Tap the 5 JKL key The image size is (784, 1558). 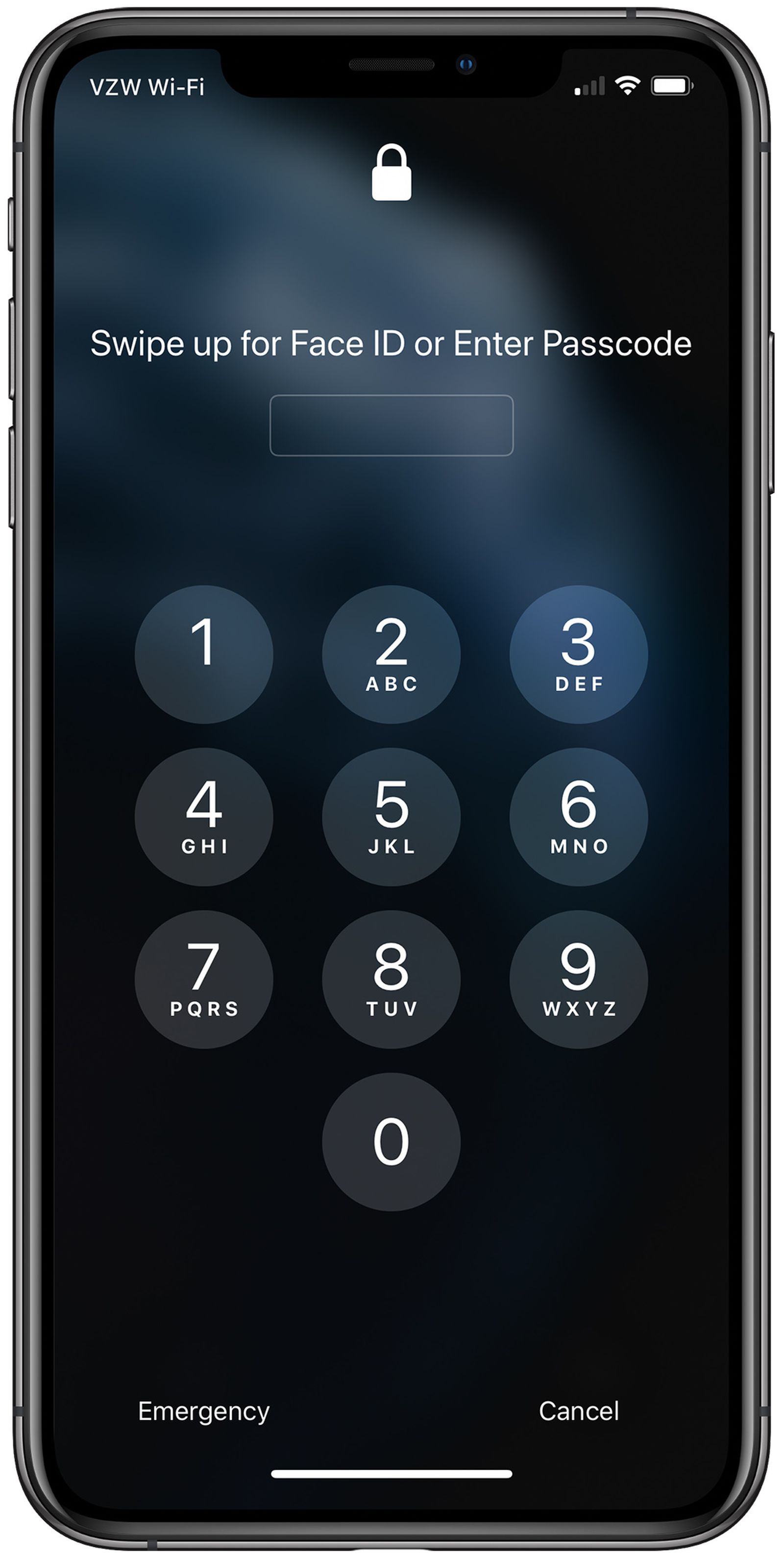391,816
